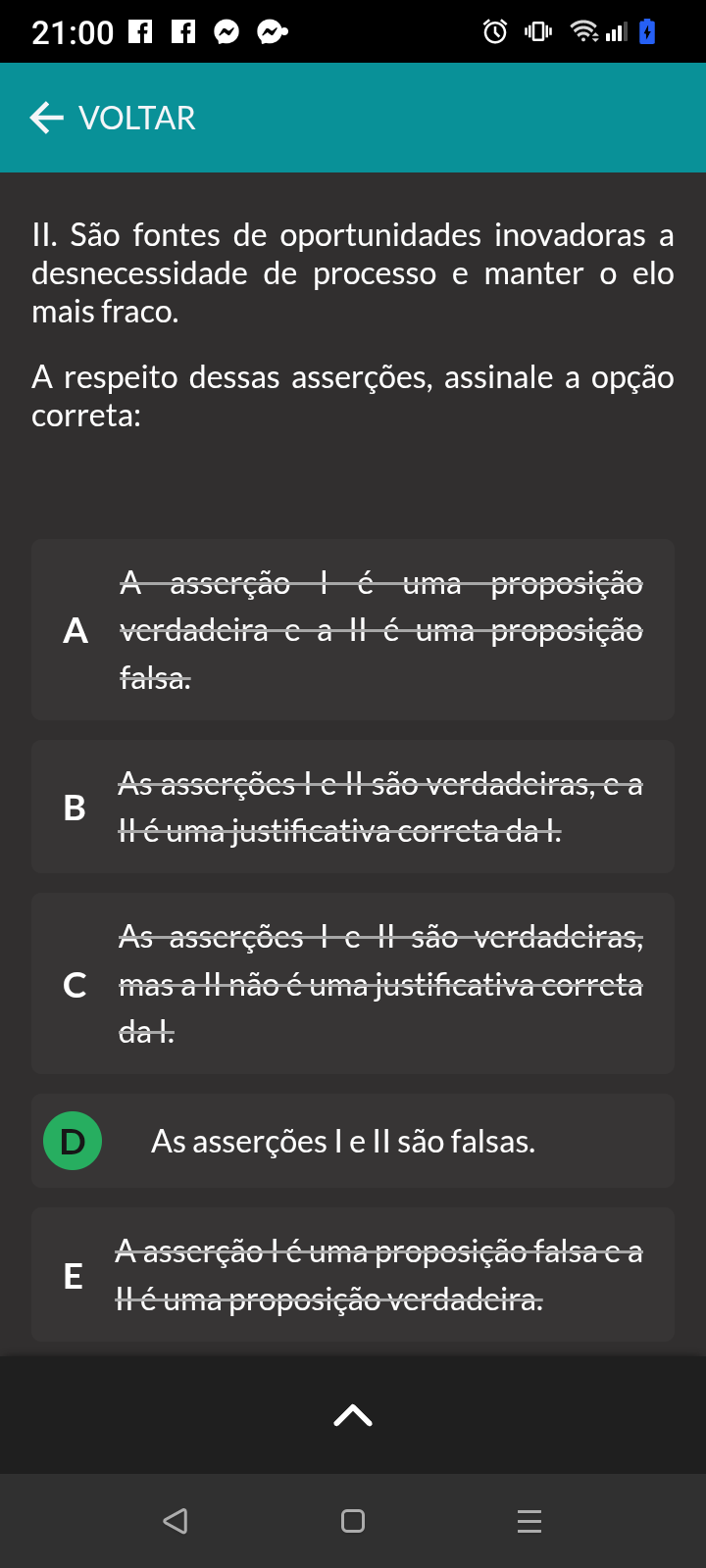This screenshot has width=706, height=1568.
Task: Tap the system back button
Action: point(176,1521)
